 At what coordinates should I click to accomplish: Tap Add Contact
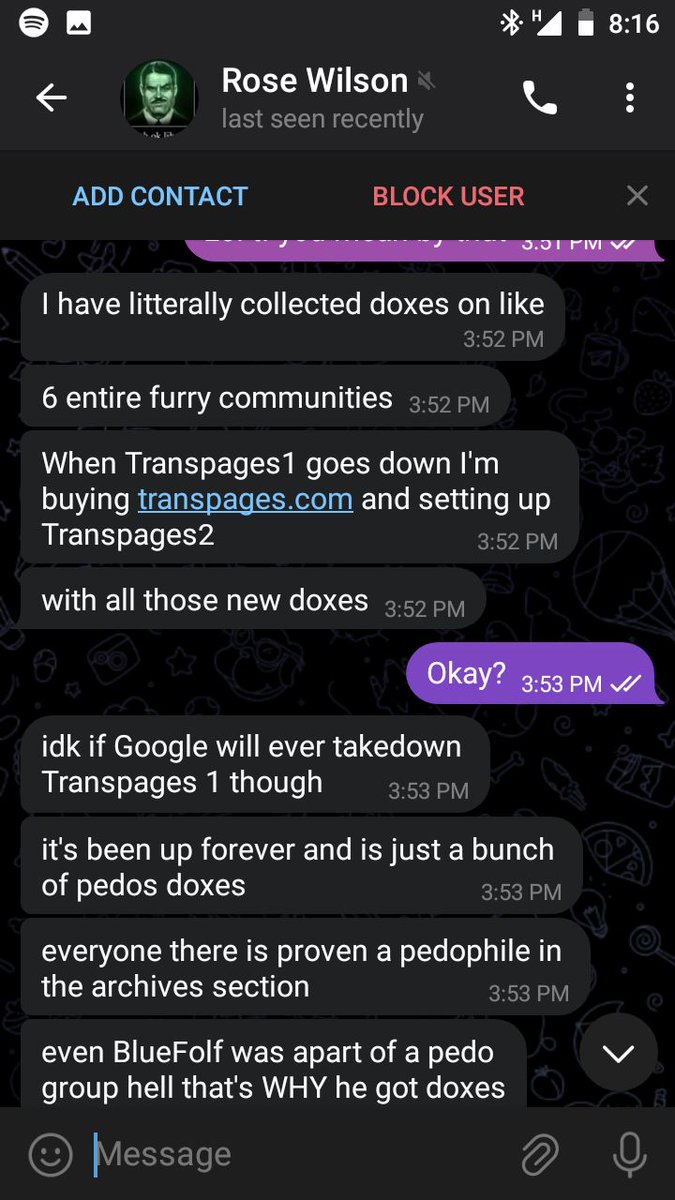pos(160,196)
